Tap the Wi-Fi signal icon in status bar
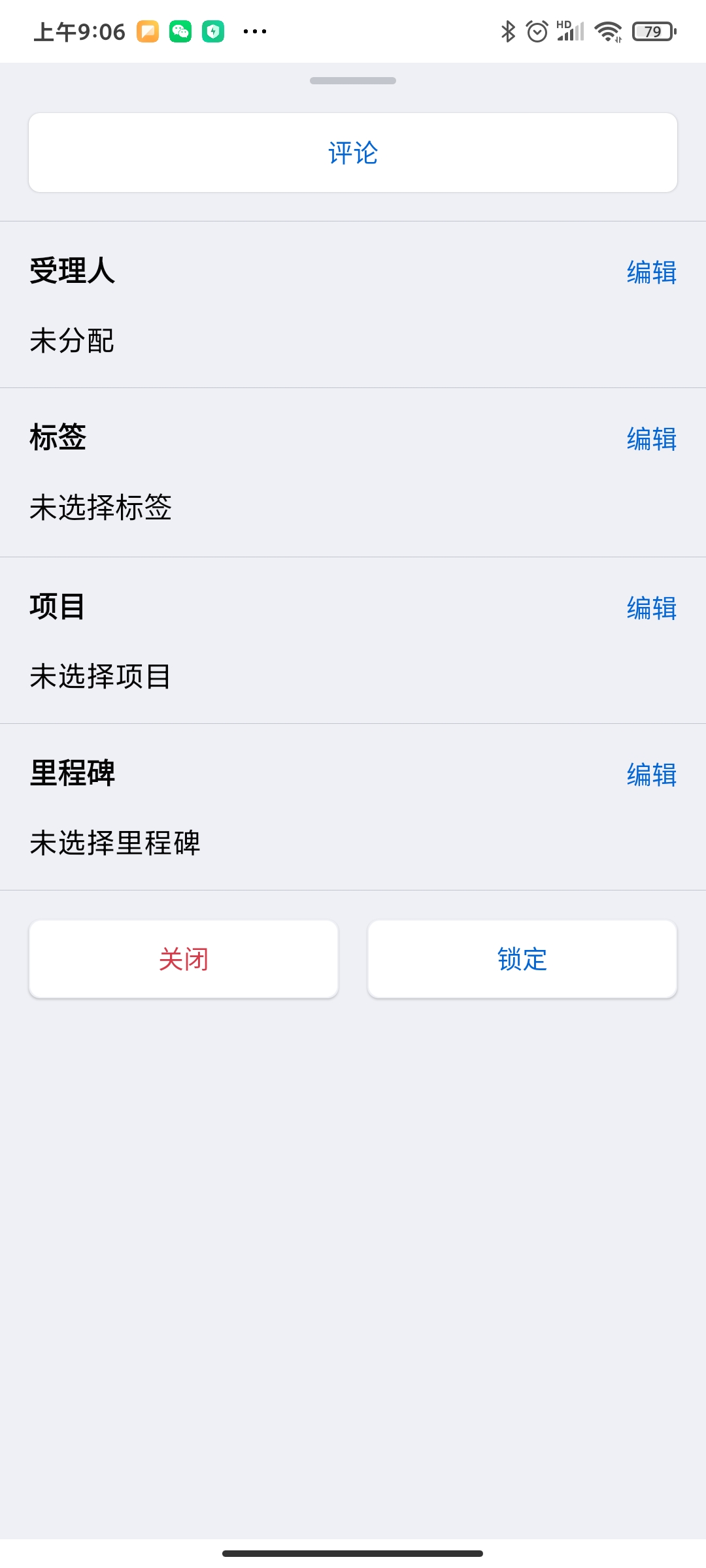 point(609,31)
